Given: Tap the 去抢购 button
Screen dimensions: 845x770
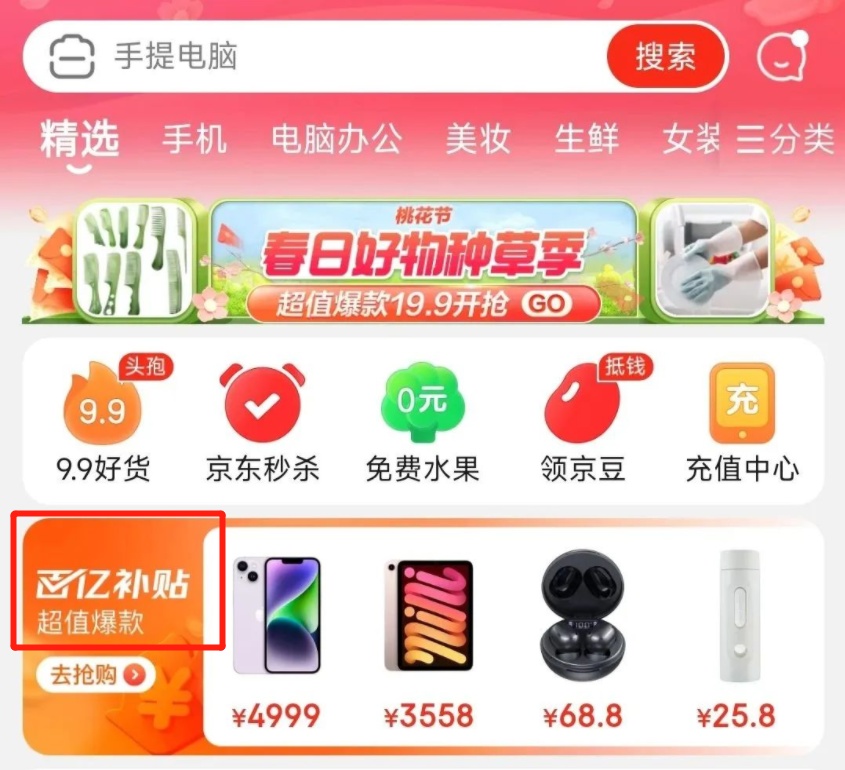Looking at the screenshot, I should tap(96, 675).
